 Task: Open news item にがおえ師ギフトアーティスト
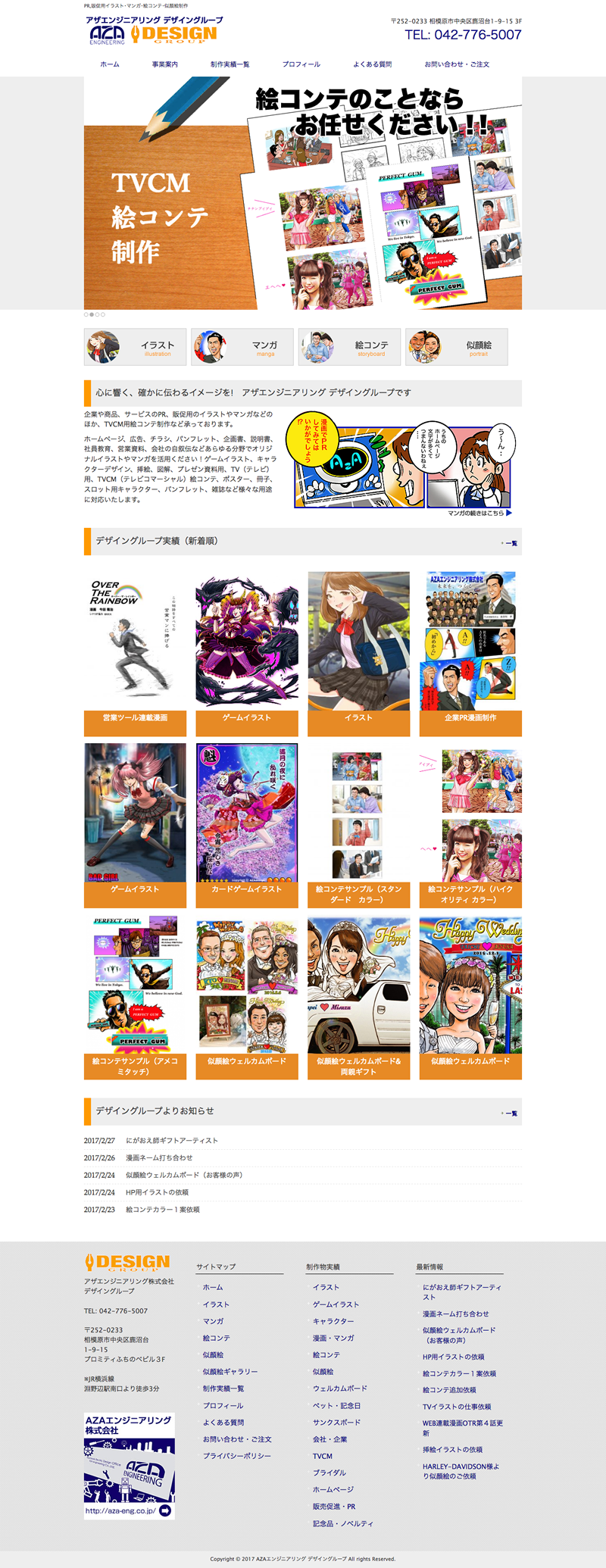(x=172, y=1140)
